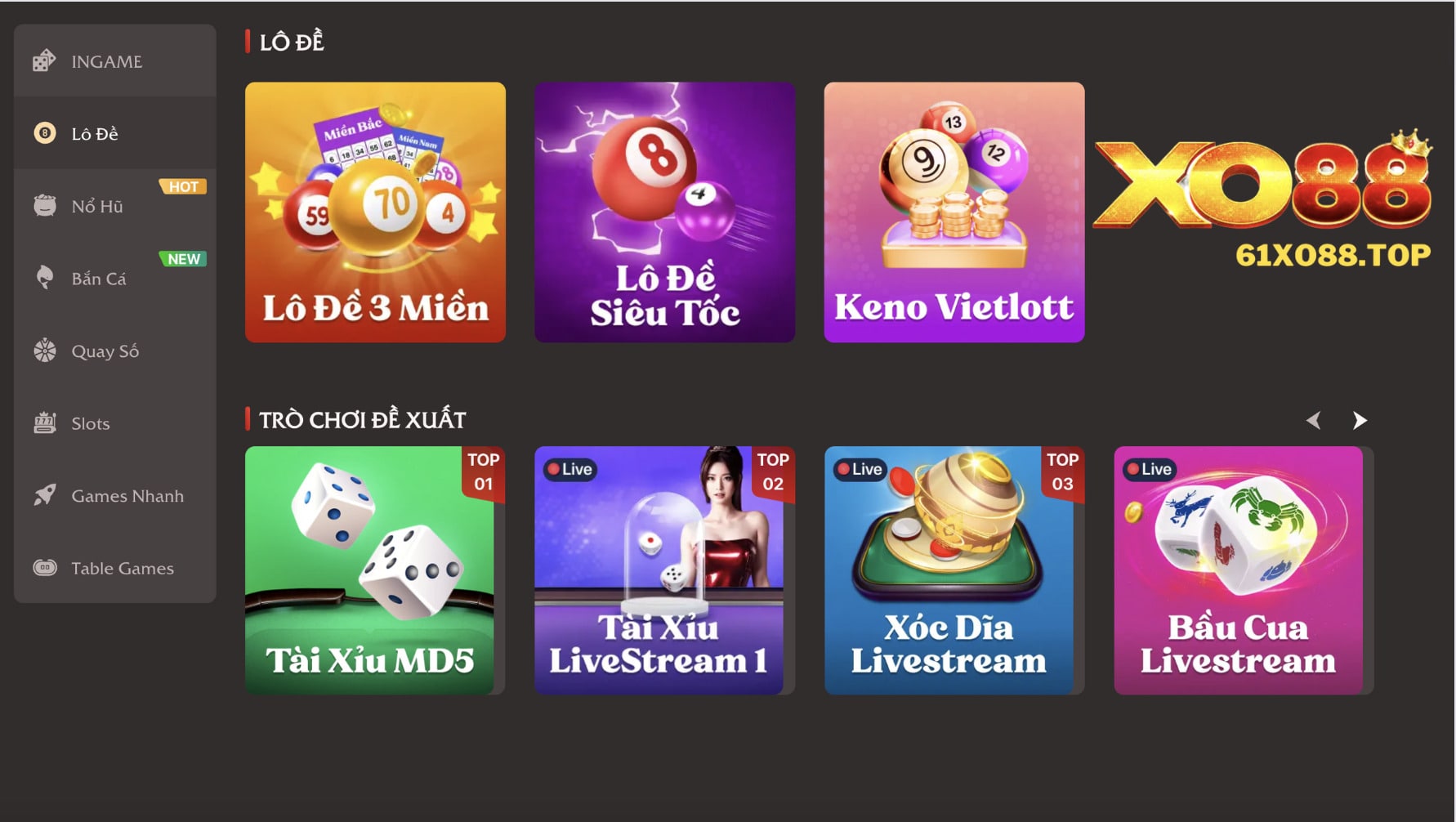
Task: Show next recommended games with right arrow
Action: (1360, 420)
